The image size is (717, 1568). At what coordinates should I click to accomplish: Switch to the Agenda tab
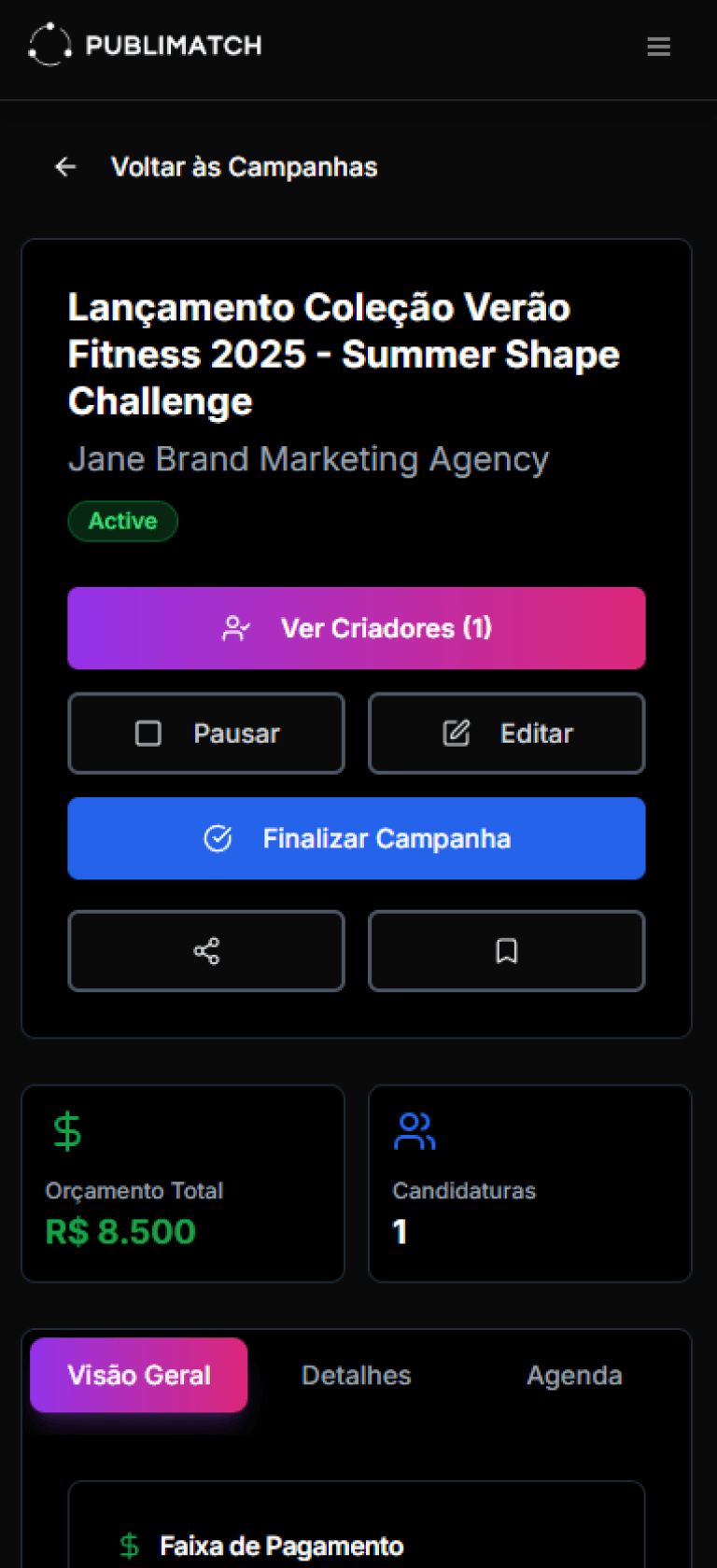(x=574, y=1375)
